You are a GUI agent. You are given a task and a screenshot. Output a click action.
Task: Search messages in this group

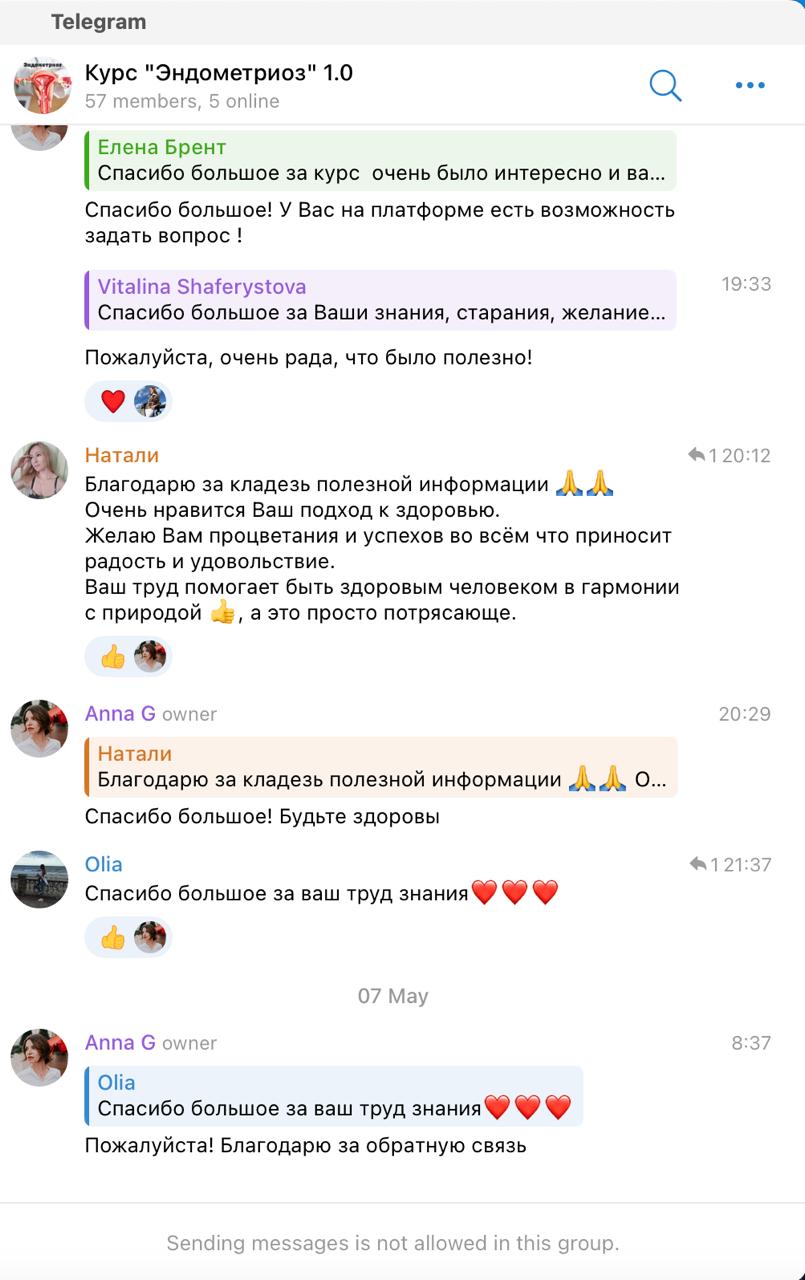[x=665, y=85]
